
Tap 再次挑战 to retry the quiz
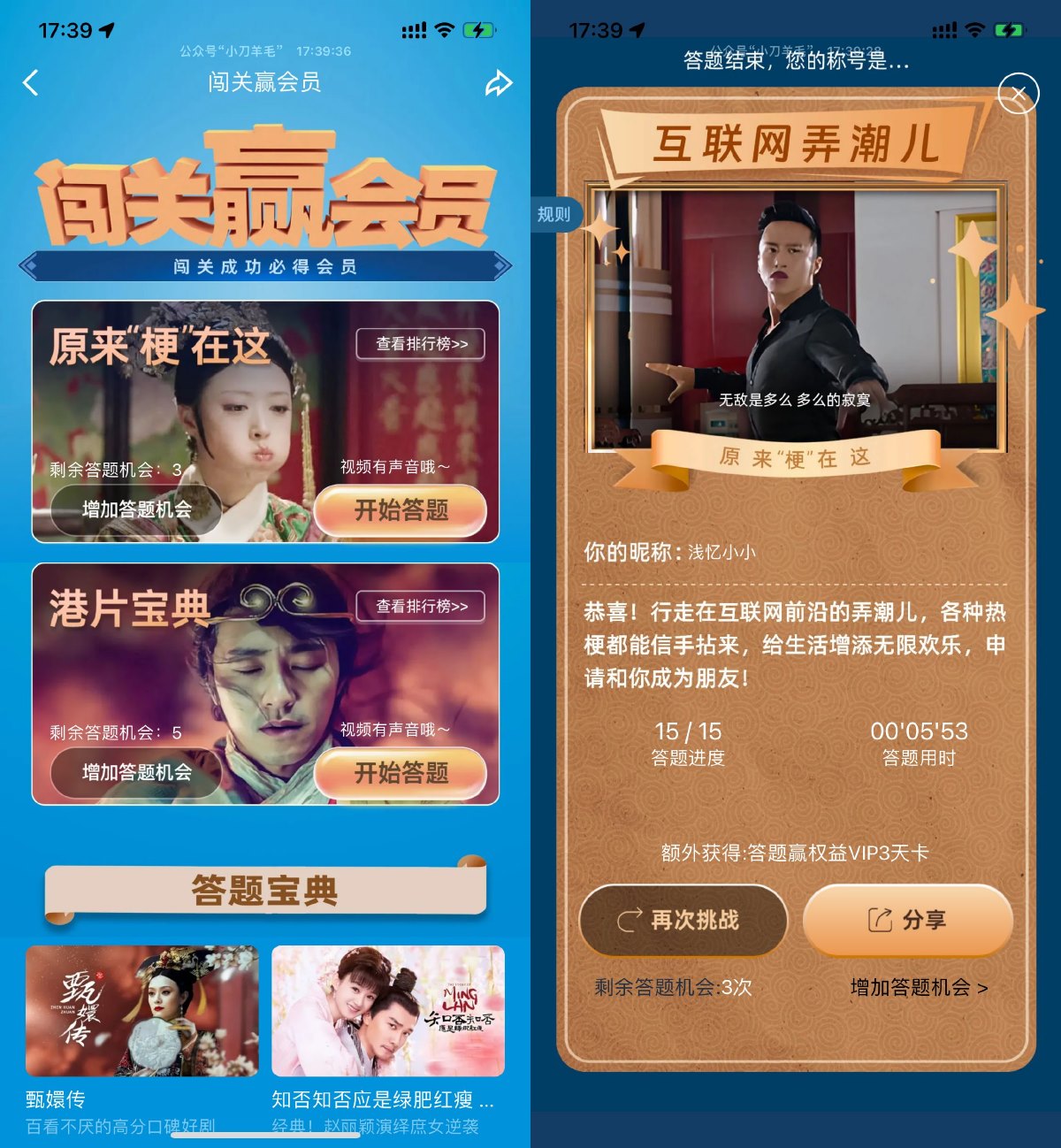click(683, 921)
